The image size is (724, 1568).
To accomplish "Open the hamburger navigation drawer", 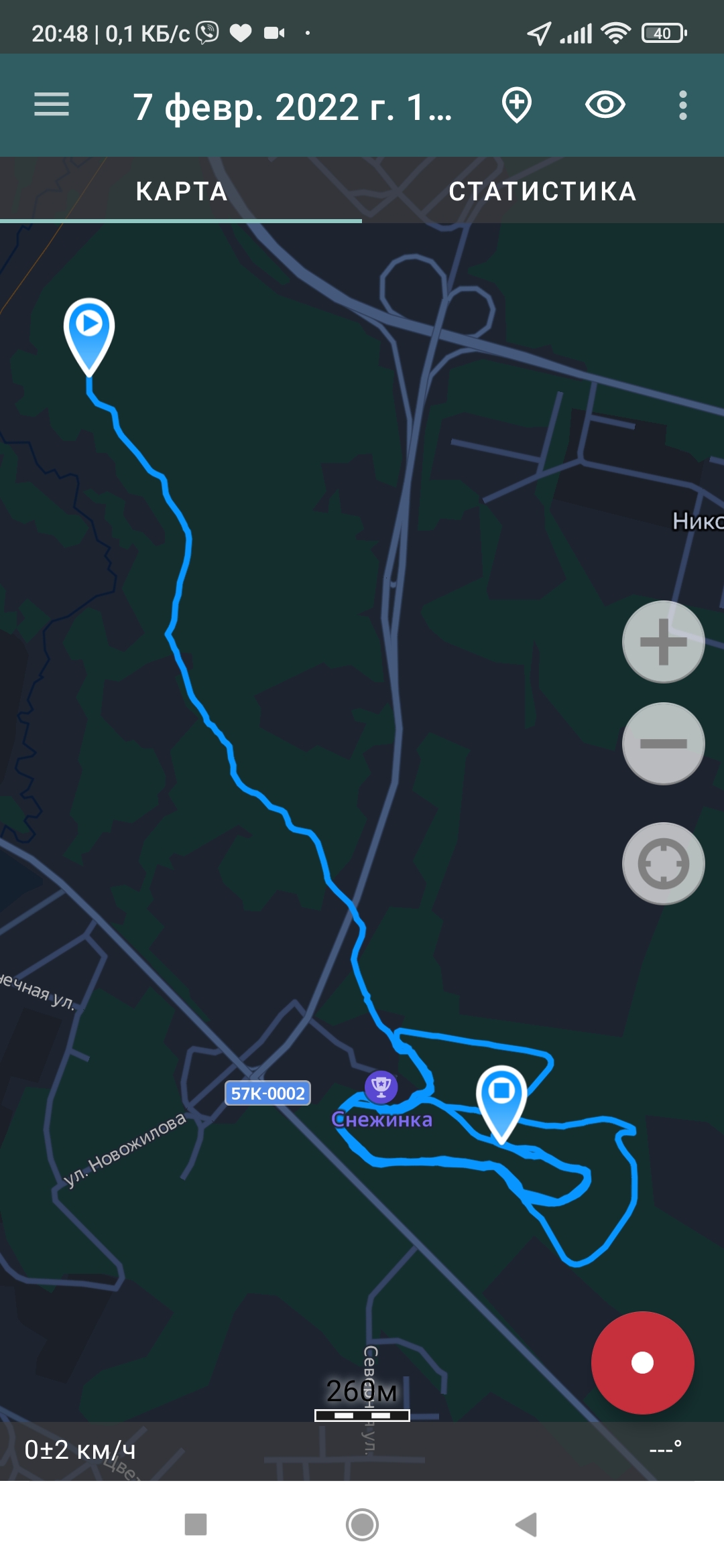I will tap(52, 105).
